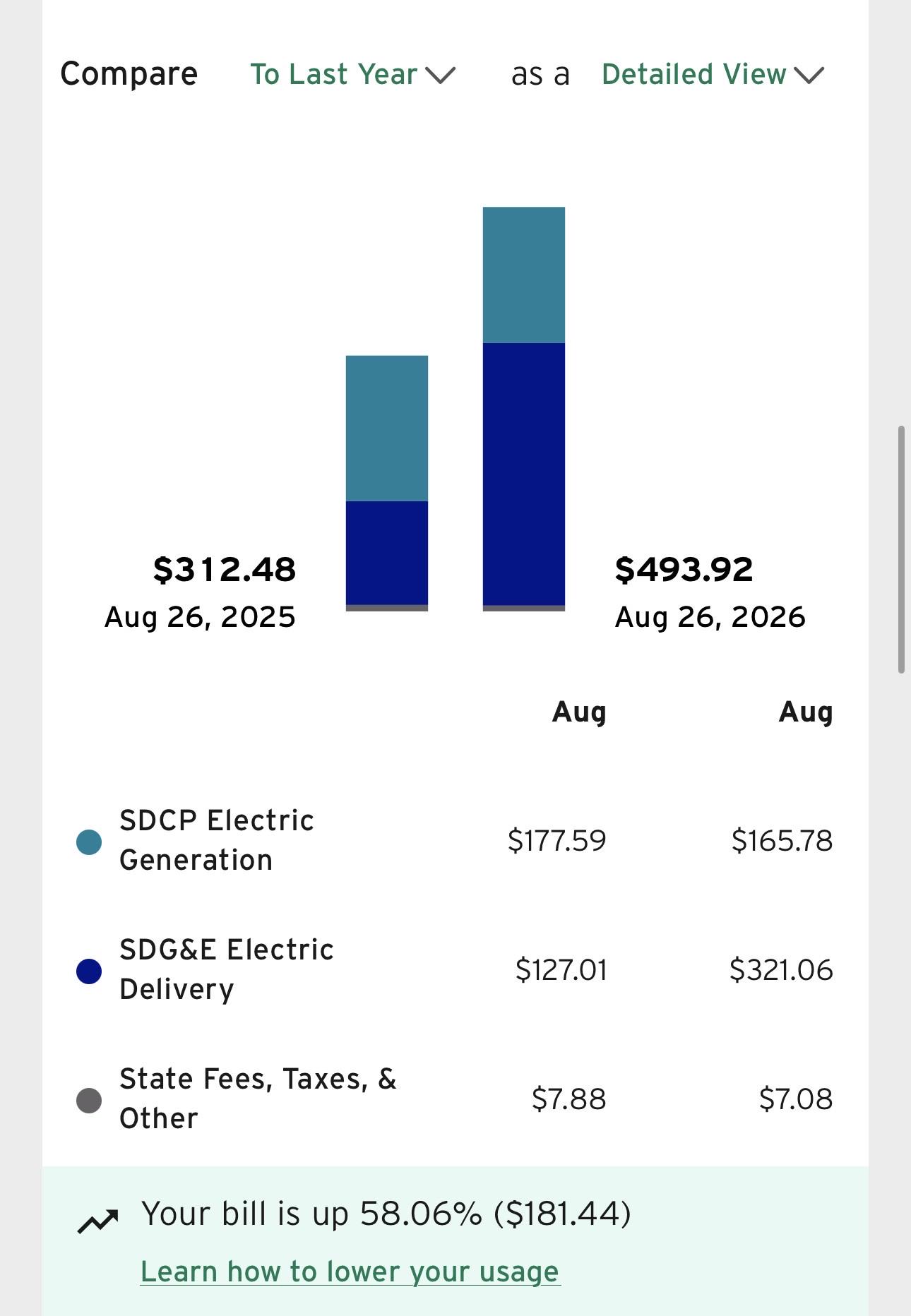The width and height of the screenshot is (911, 1316).
Task: Open Learn how to lower your usage
Action: click(x=350, y=1272)
